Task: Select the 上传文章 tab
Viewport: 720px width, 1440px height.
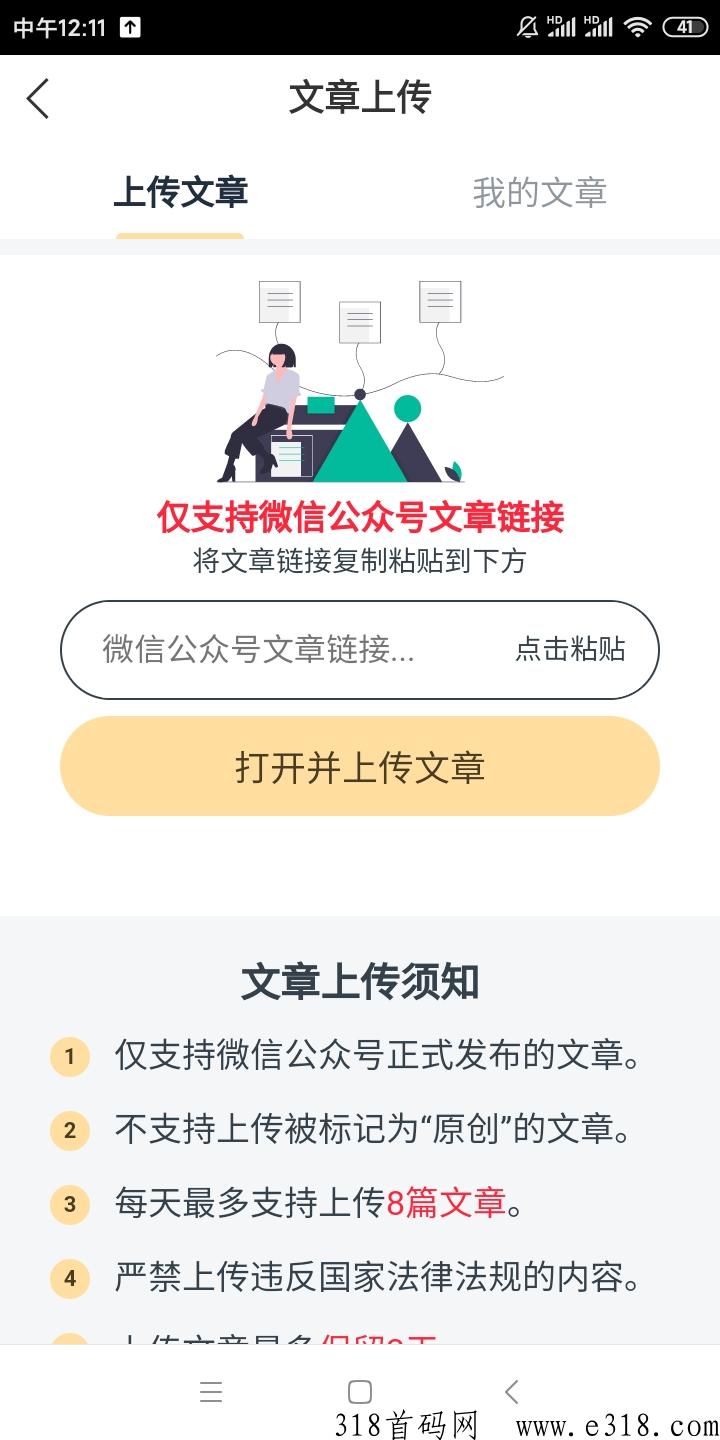Action: [x=180, y=192]
